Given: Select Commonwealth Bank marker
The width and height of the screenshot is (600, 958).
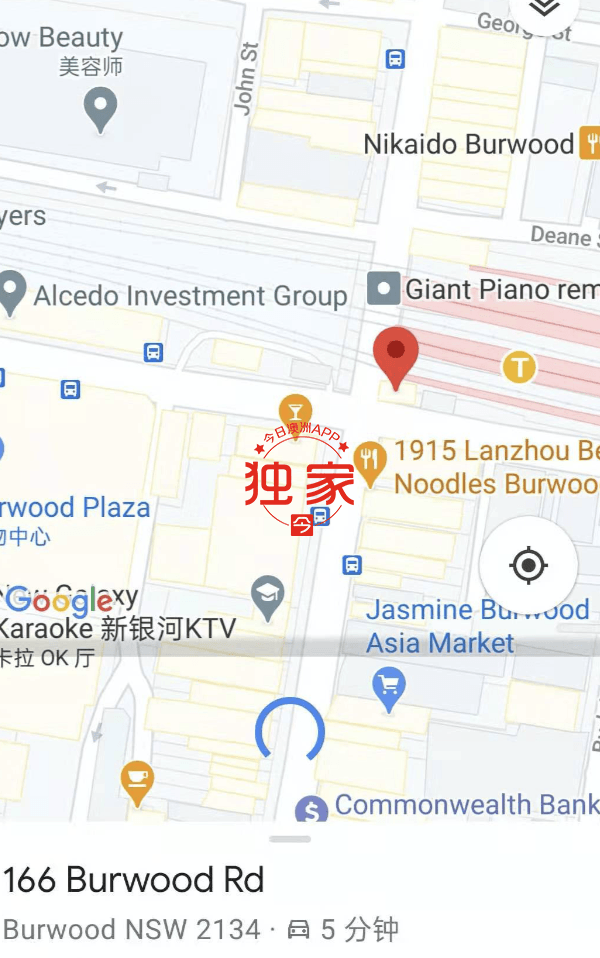Looking at the screenshot, I should (313, 808).
